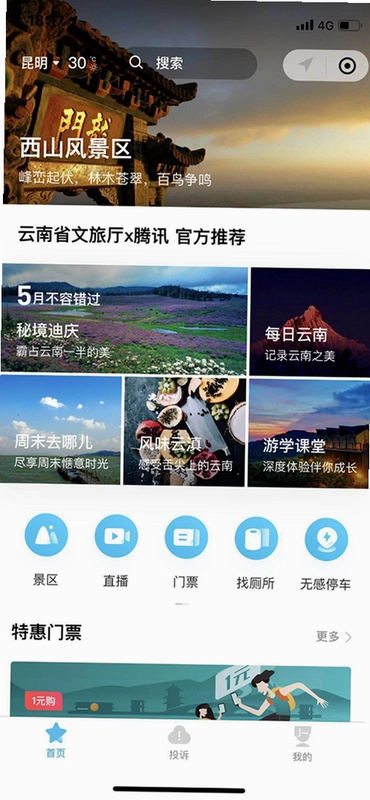Tap the 搜索 search box
This screenshot has width=370, height=800.
coord(190,64)
